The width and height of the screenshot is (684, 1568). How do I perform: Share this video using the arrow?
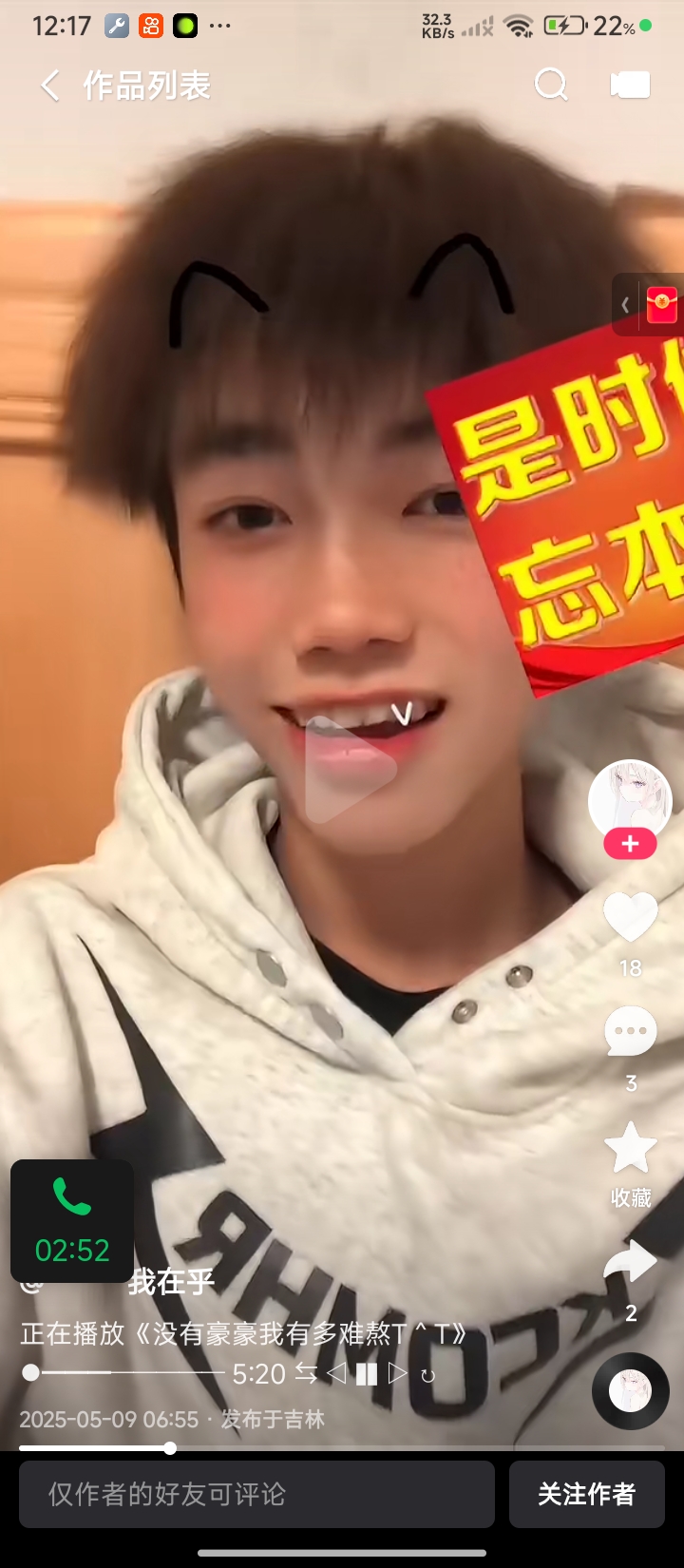coord(631,1262)
